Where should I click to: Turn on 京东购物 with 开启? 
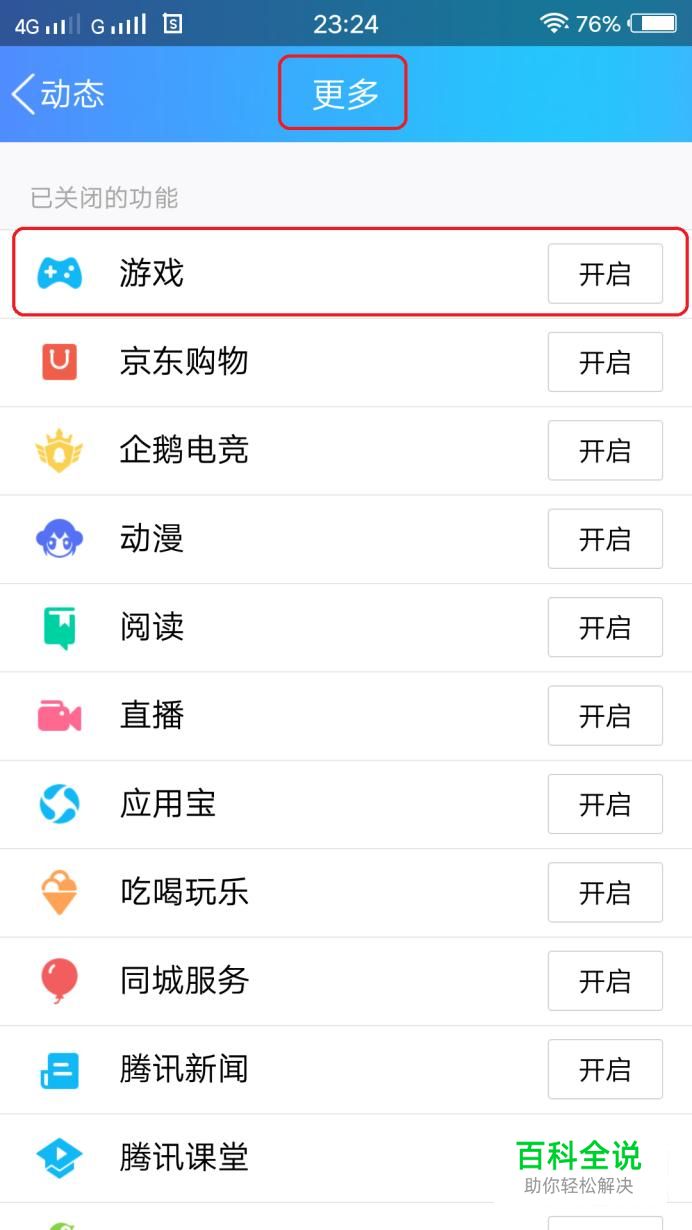click(604, 362)
